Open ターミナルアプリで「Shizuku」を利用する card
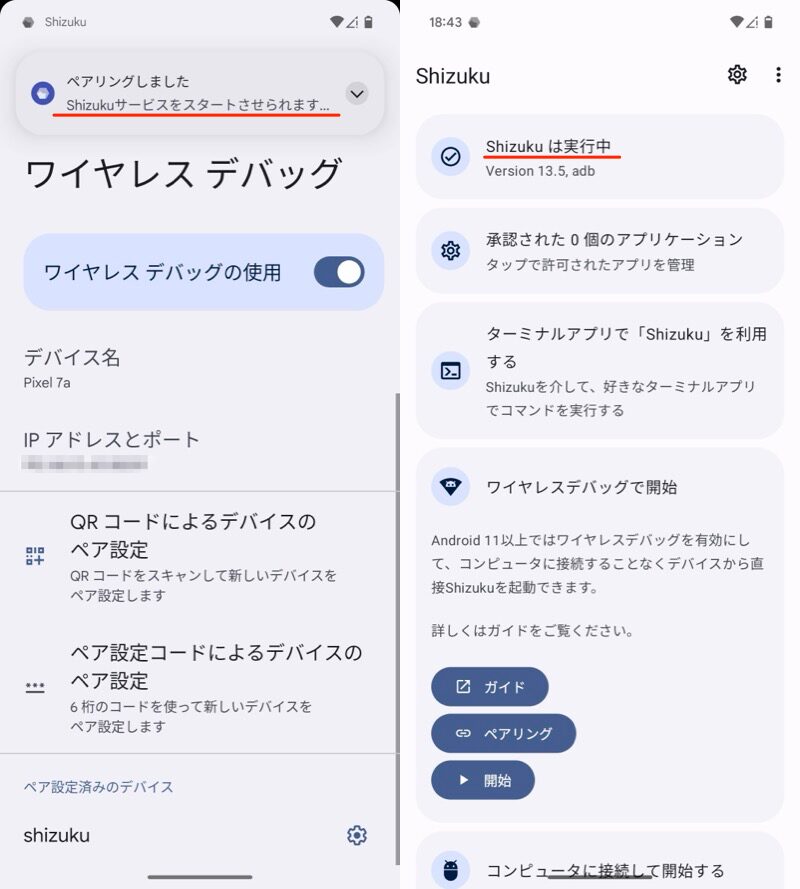Image resolution: width=800 pixels, height=889 pixels. tap(599, 371)
